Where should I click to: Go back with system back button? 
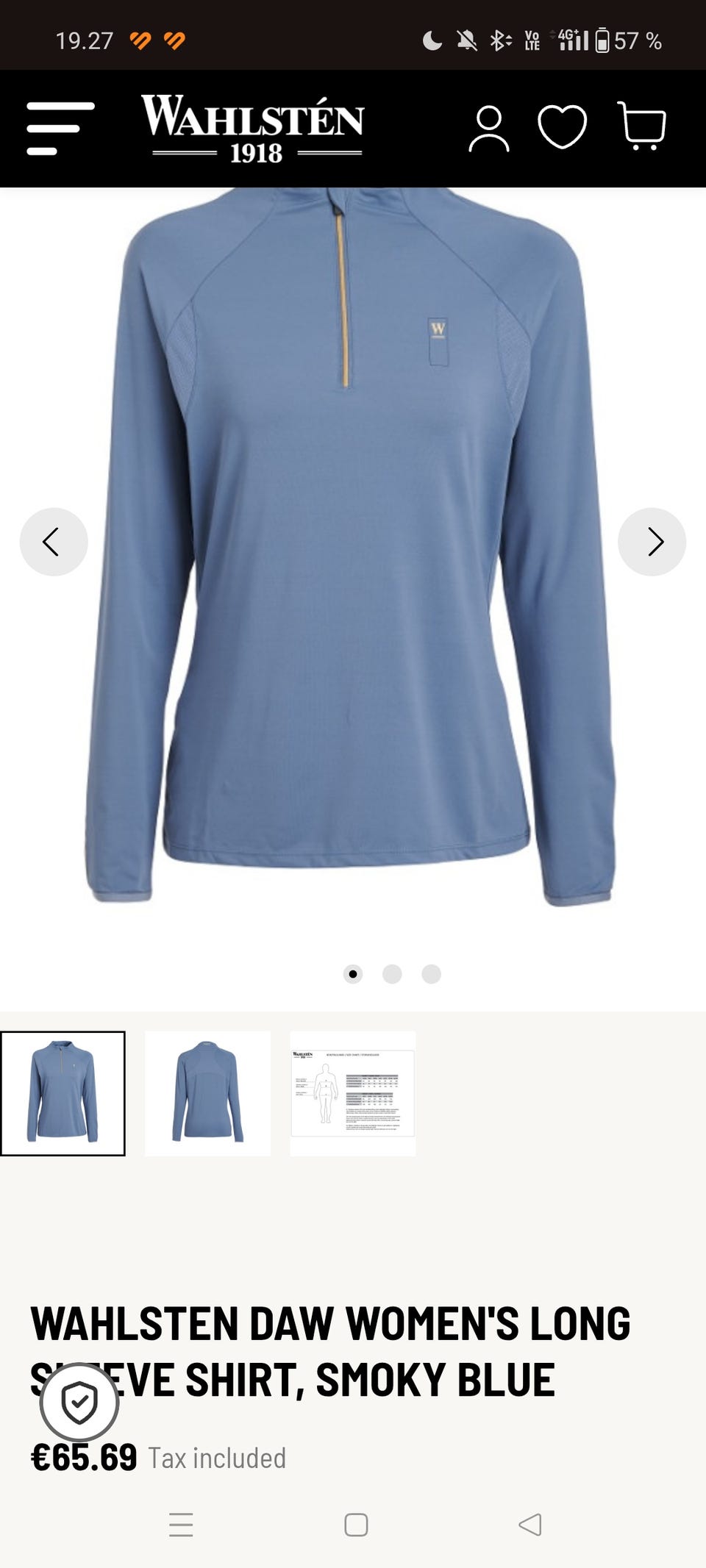[529, 1525]
